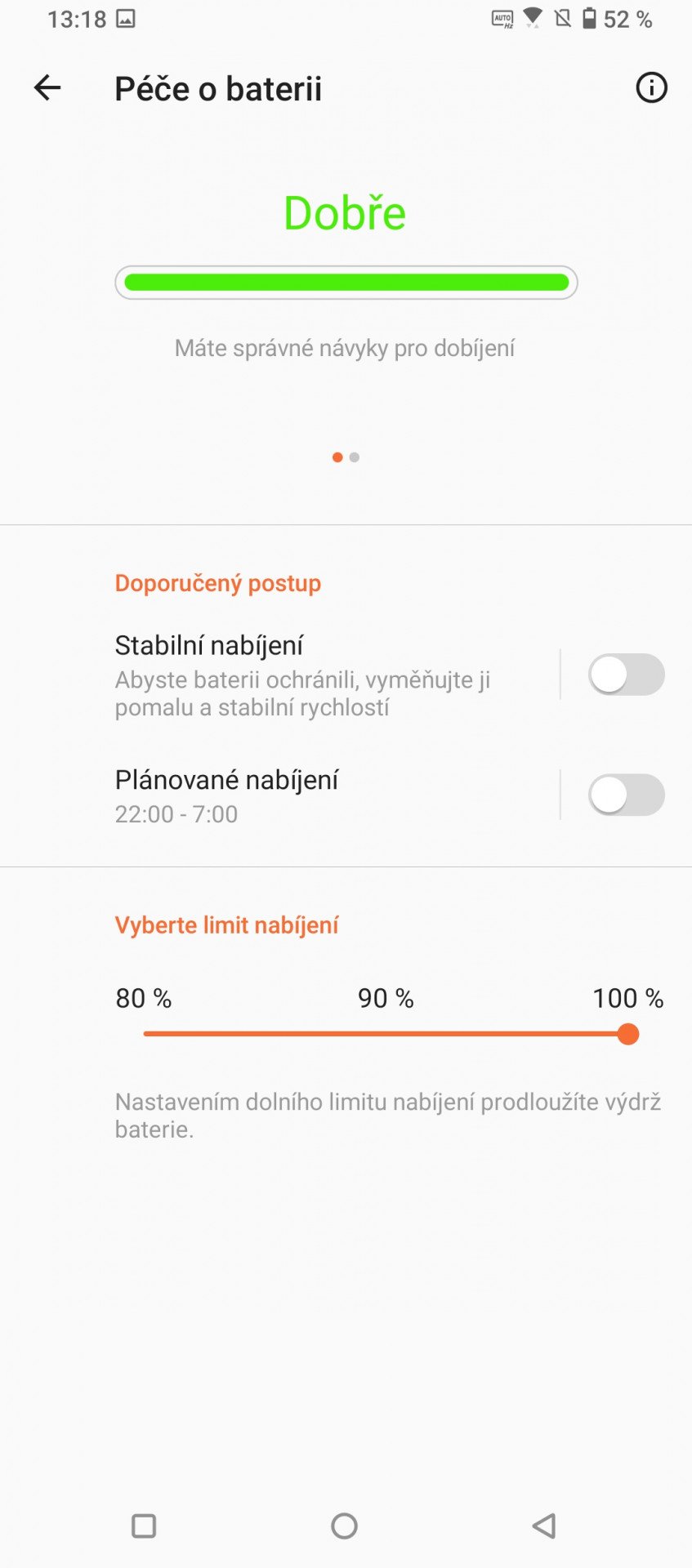Select the 90 % charging limit point

click(386, 1034)
